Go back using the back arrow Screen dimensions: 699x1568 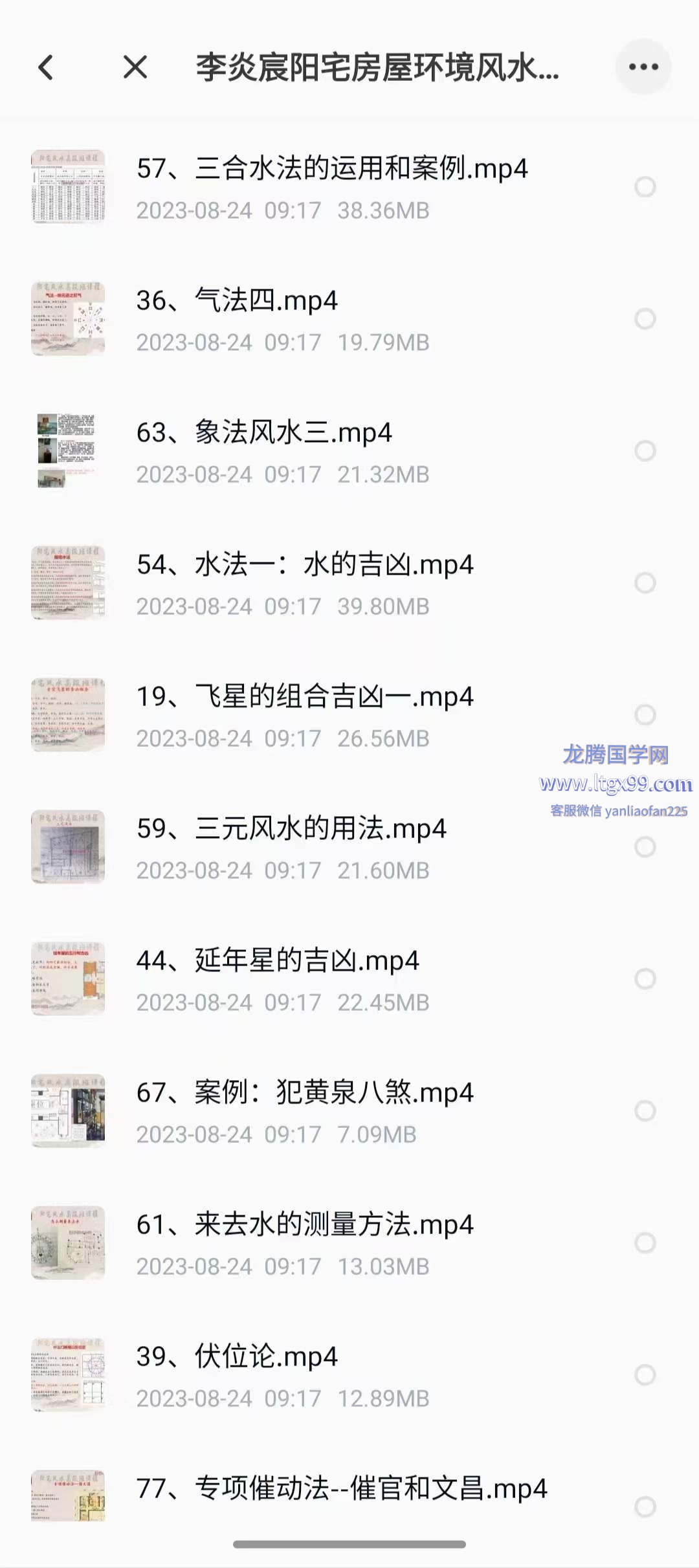pyautogui.click(x=46, y=67)
